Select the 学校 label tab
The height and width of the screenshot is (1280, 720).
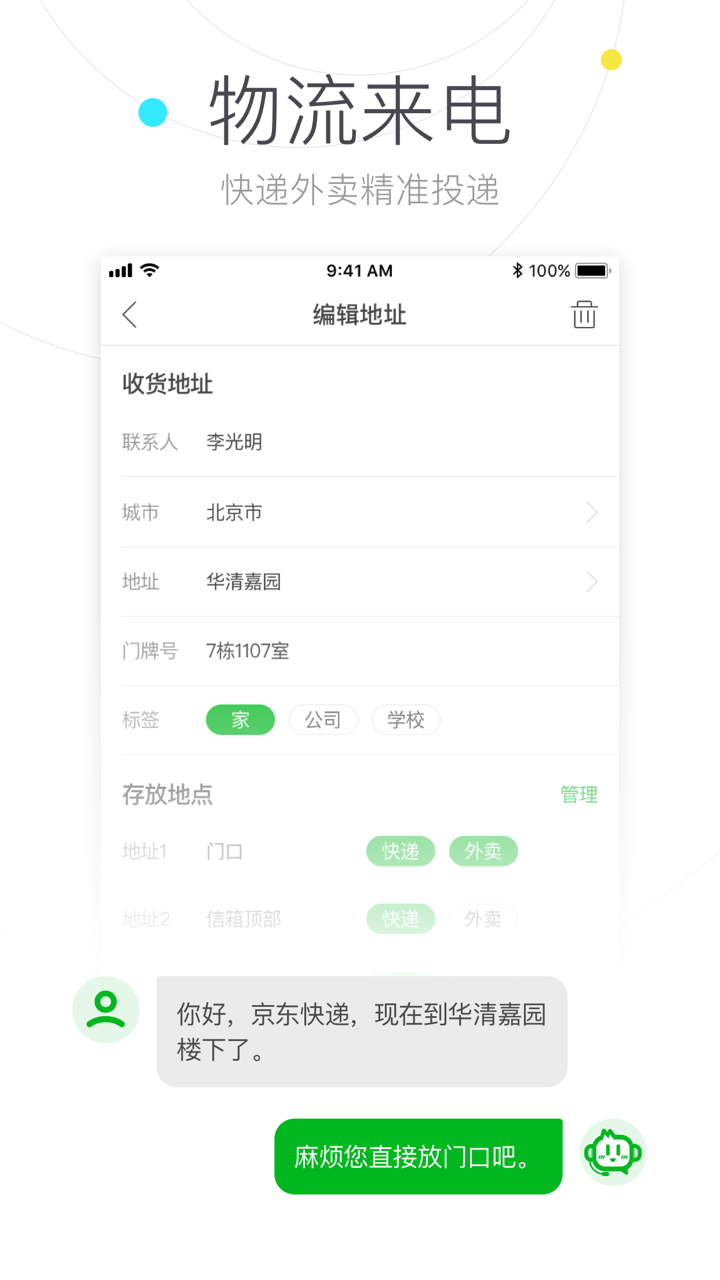pyautogui.click(x=406, y=720)
